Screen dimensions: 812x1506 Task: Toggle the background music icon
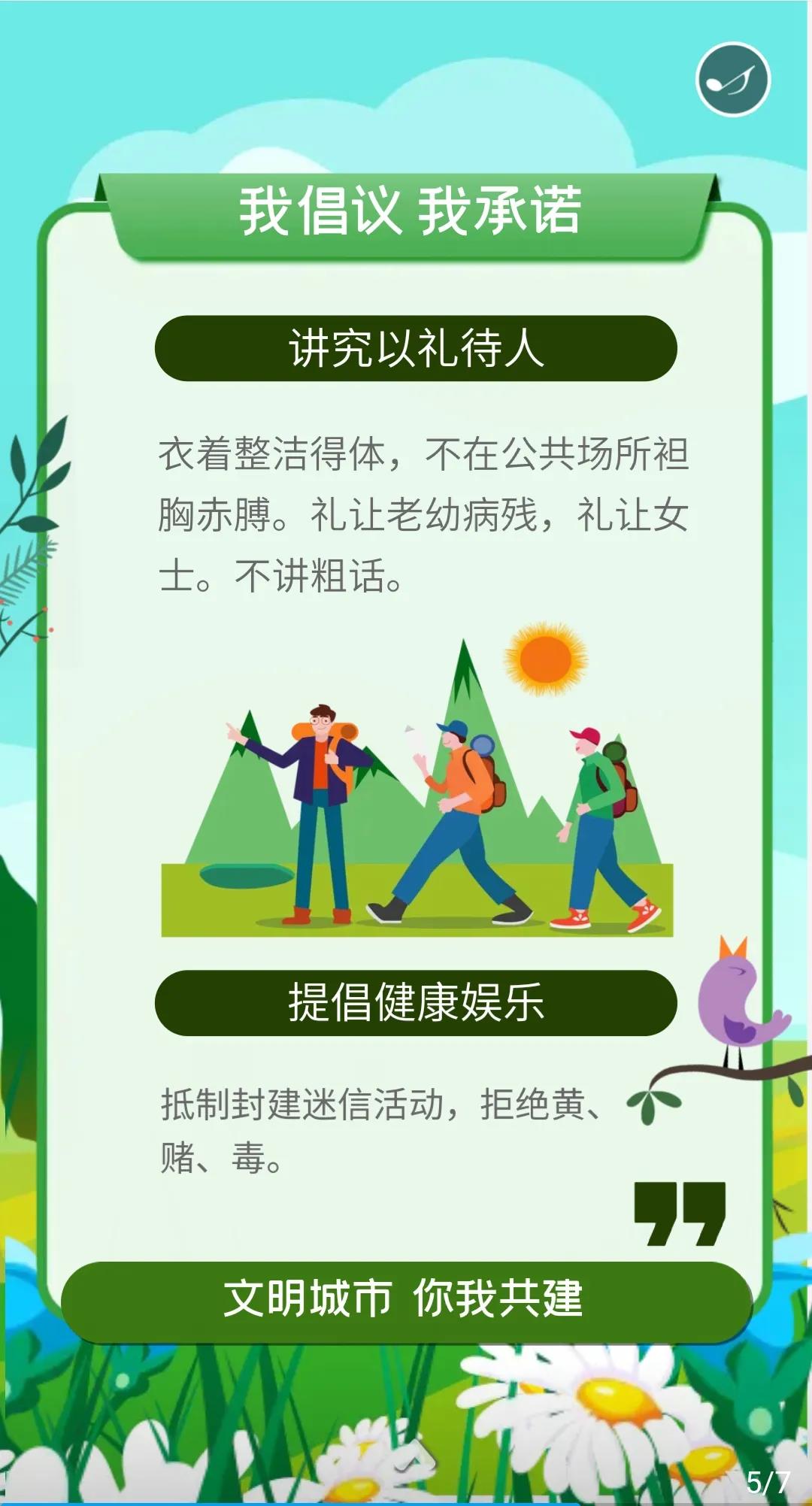[732, 80]
